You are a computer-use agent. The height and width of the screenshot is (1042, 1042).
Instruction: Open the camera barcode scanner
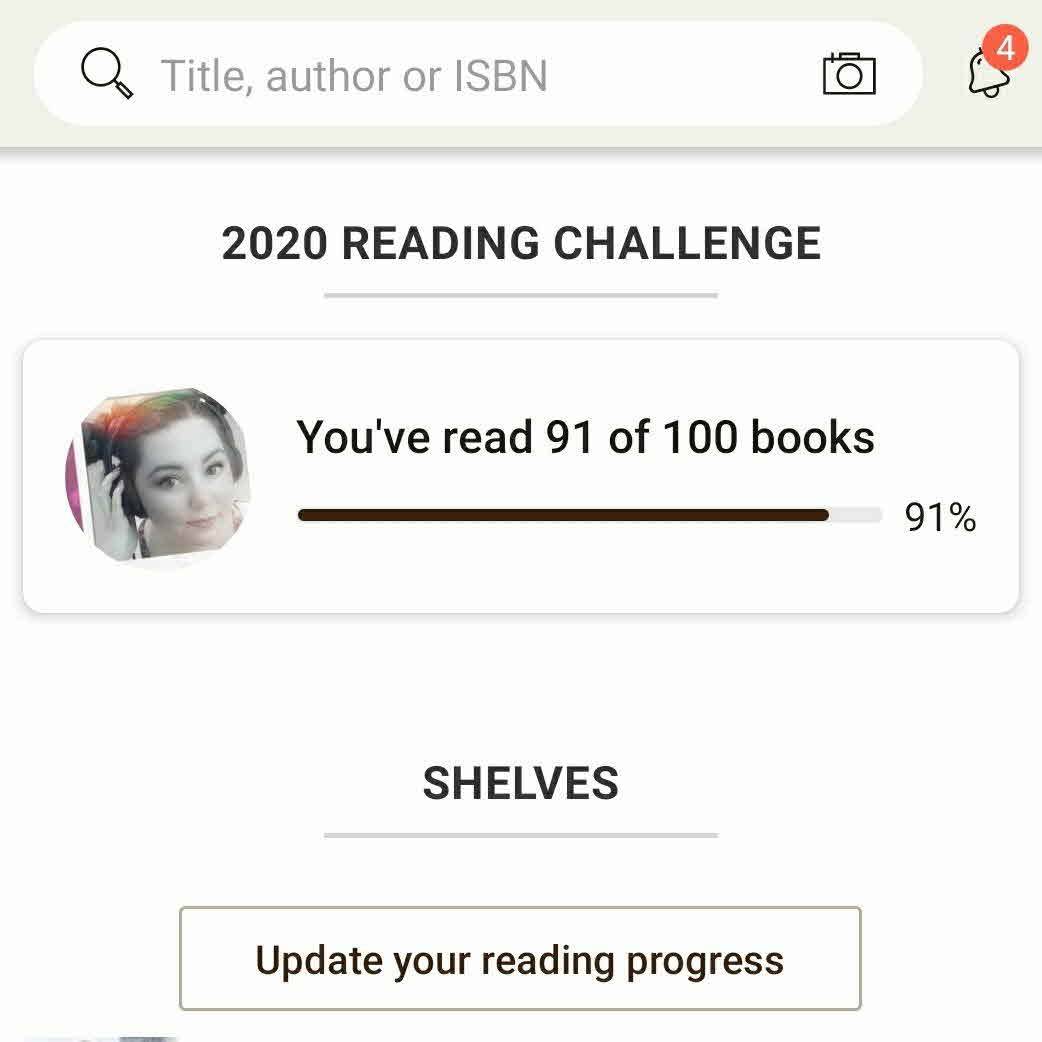[848, 74]
